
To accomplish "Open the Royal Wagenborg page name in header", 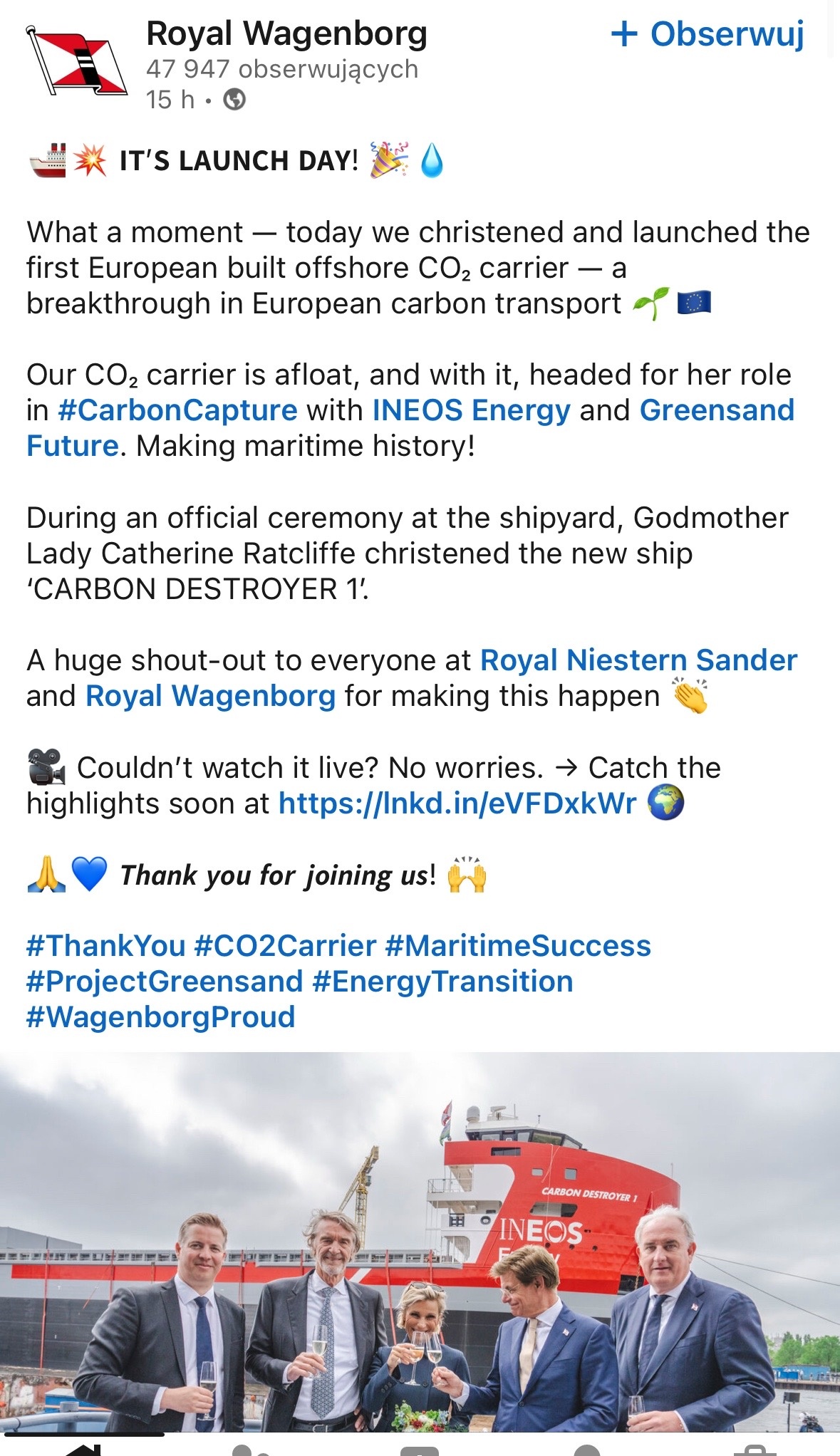I will coord(286,33).
